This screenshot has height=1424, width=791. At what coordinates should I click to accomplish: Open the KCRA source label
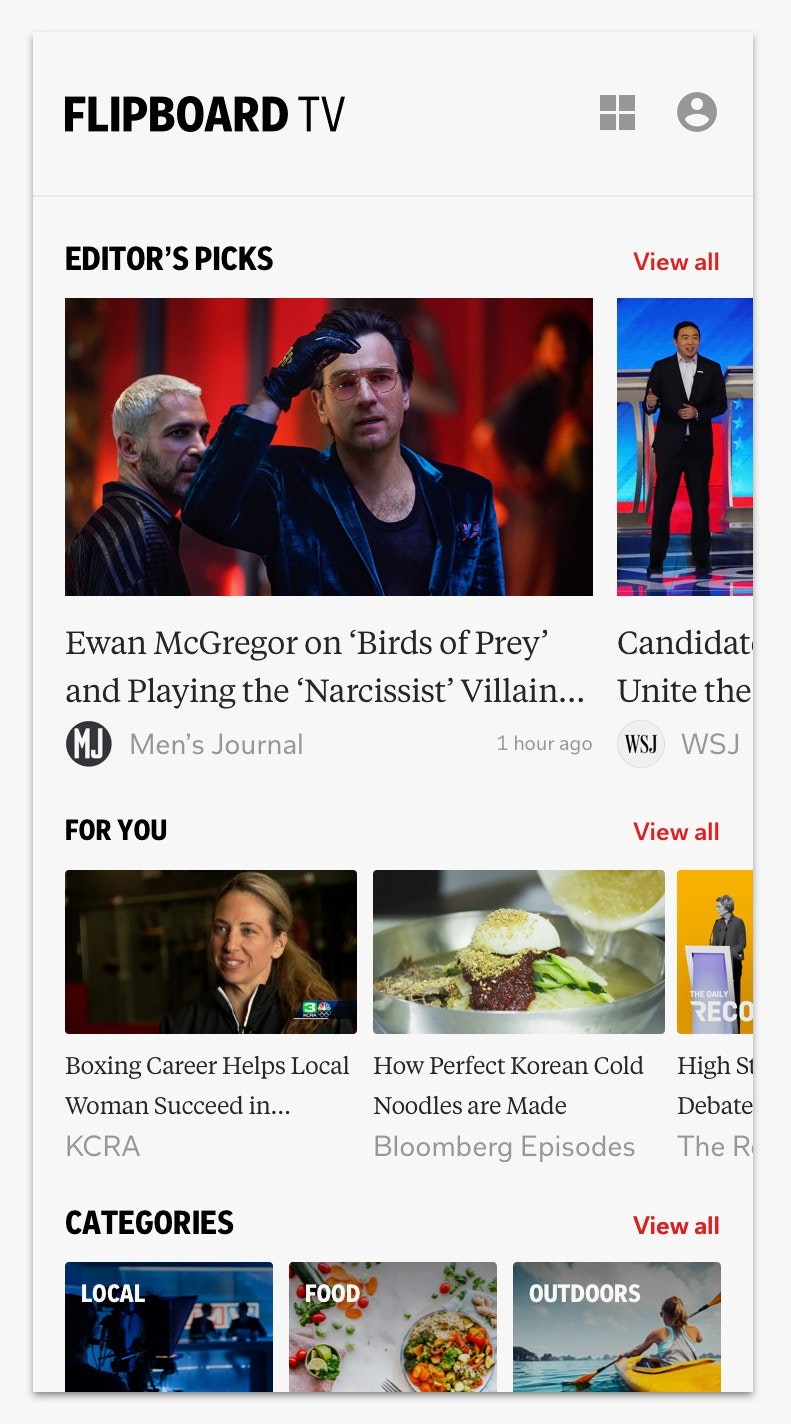point(102,1146)
